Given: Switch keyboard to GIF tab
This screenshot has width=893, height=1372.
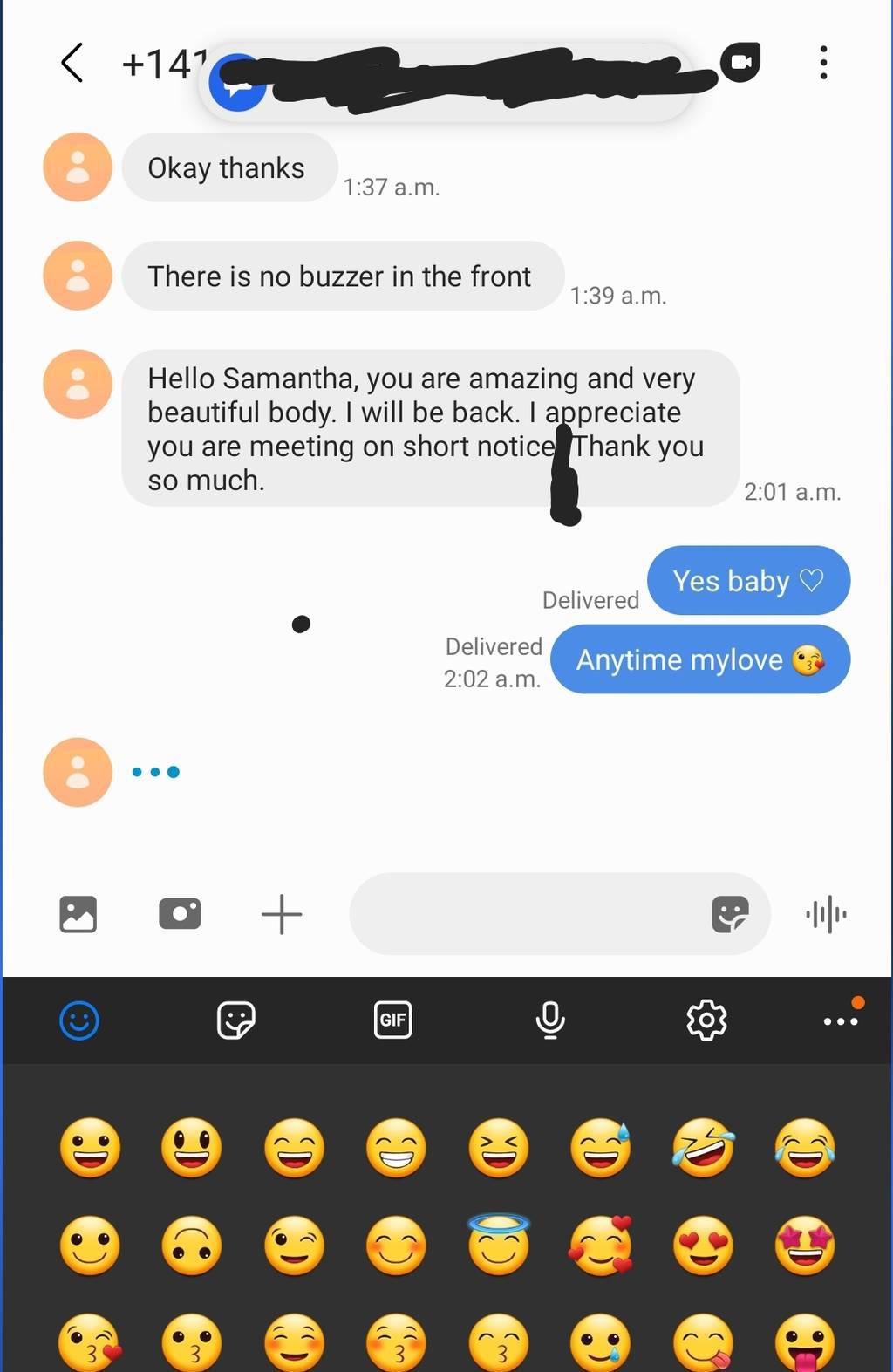Looking at the screenshot, I should [392, 1020].
